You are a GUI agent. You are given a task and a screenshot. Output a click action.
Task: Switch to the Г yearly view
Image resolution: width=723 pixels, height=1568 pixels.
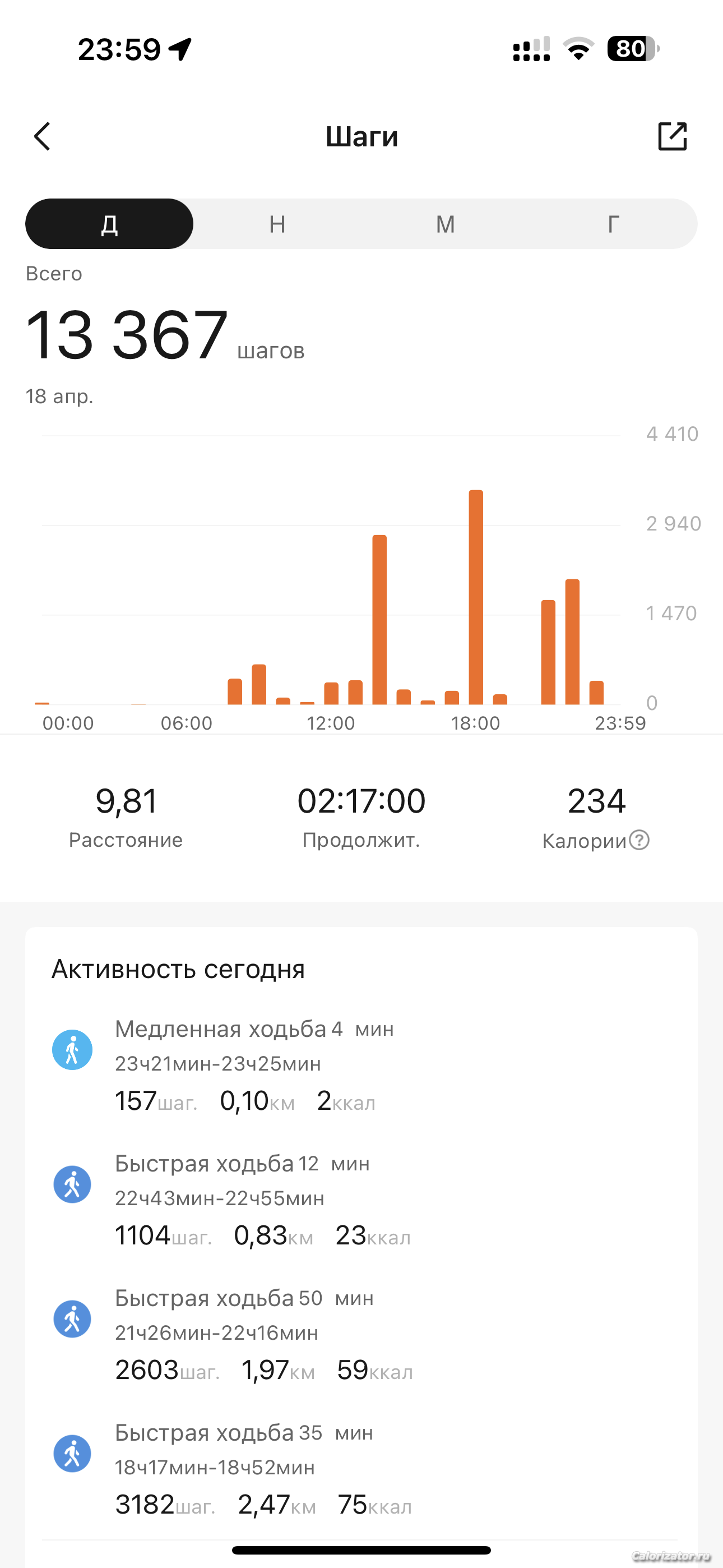614,224
